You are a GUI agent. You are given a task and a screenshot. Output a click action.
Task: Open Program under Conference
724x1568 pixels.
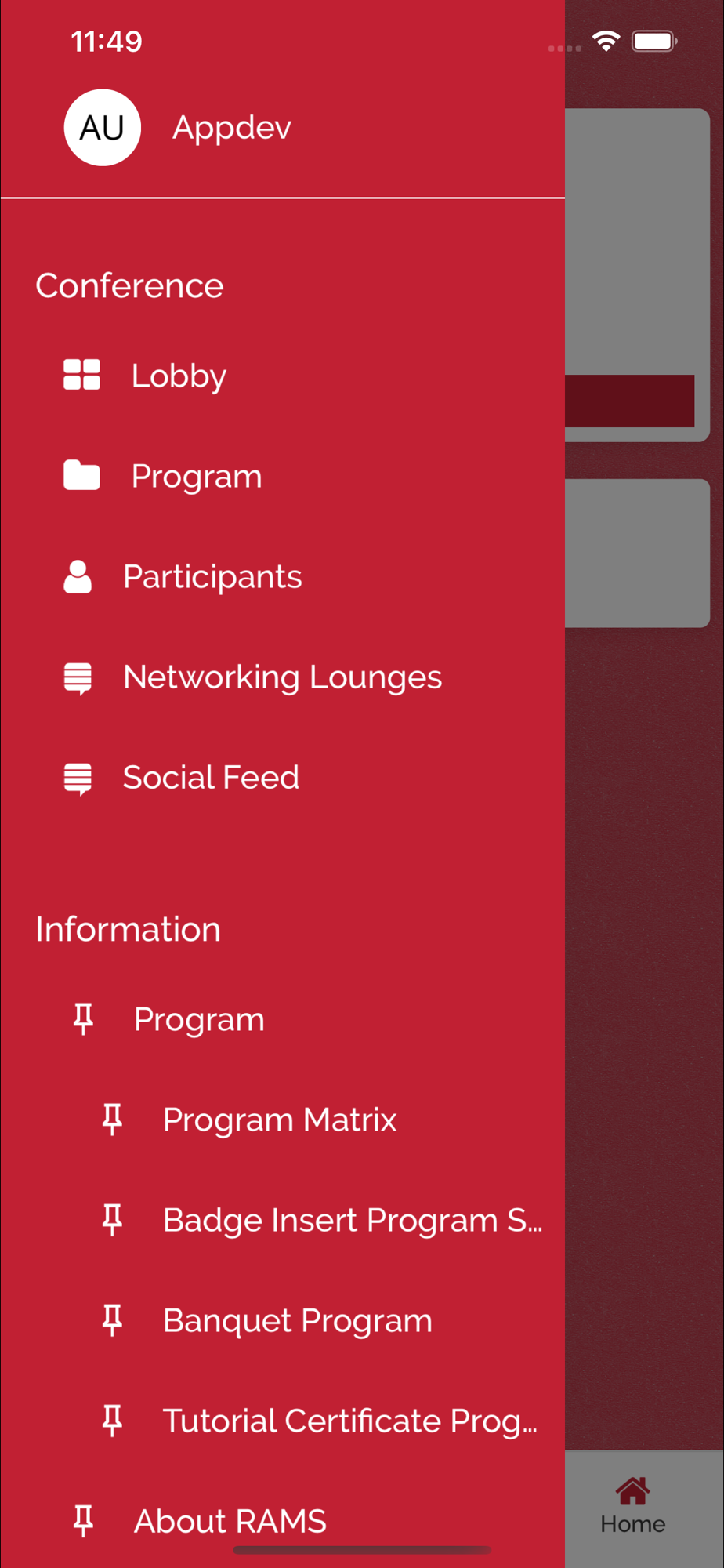196,476
